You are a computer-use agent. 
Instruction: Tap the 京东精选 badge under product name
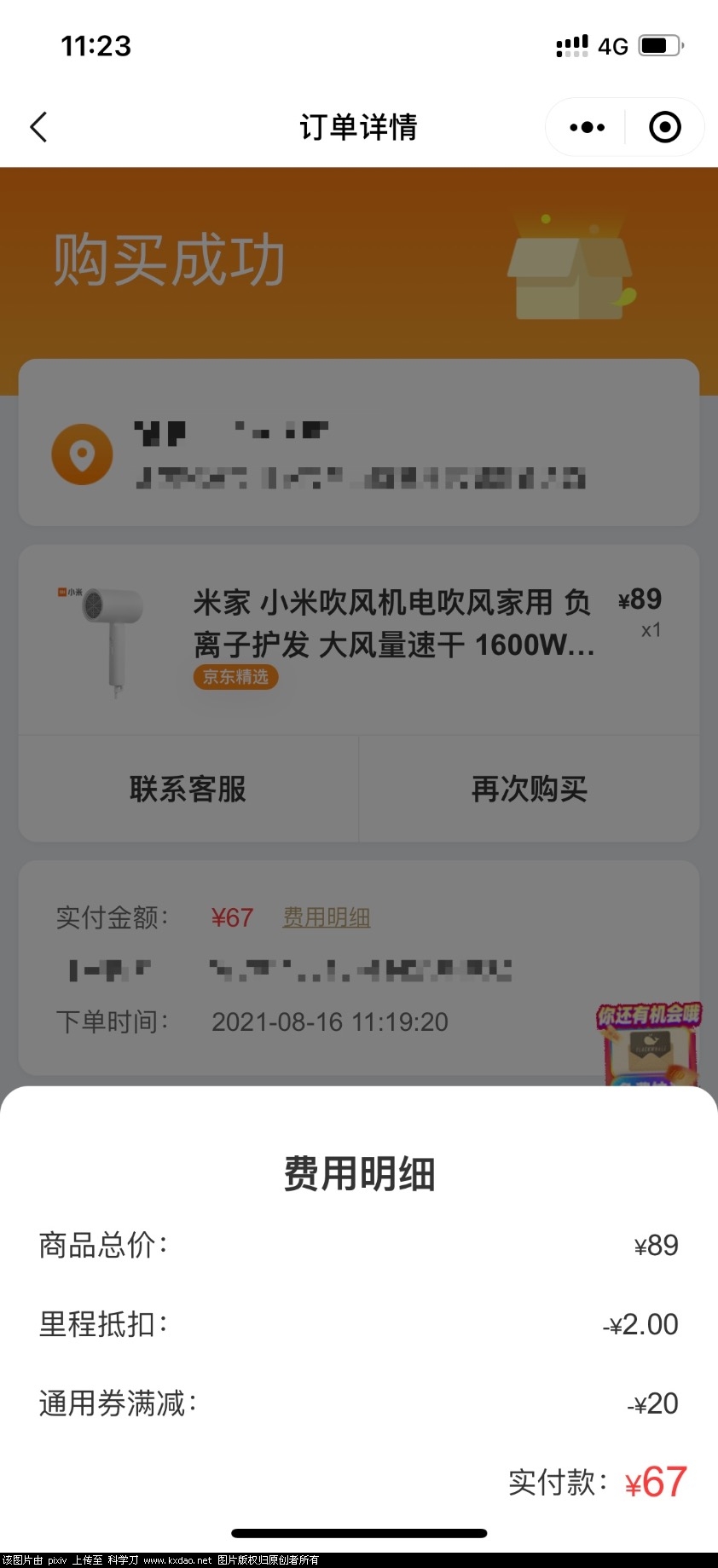(235, 677)
